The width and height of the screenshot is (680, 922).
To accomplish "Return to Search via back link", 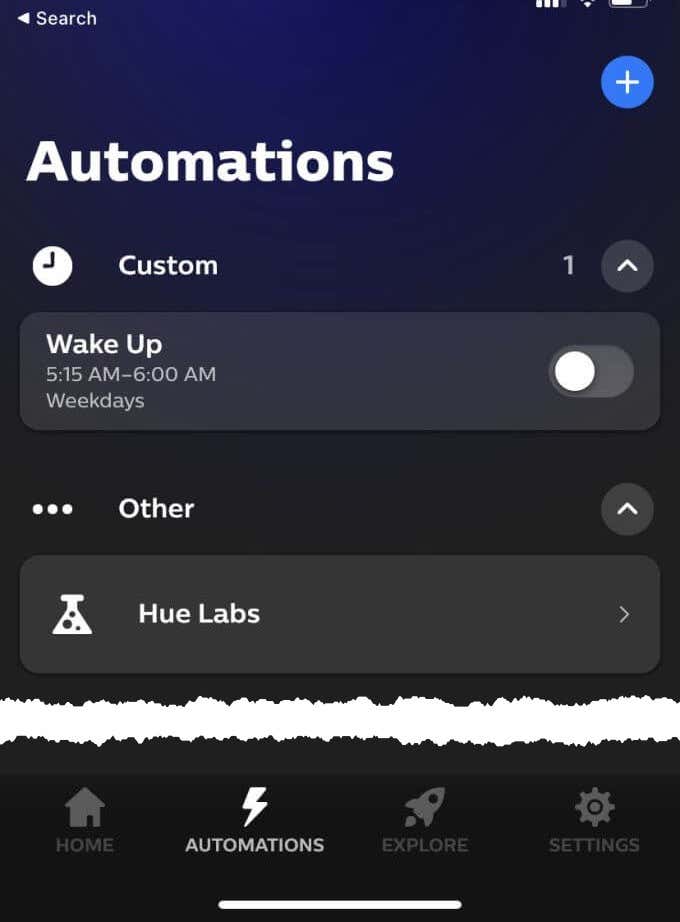I will pyautogui.click(x=57, y=18).
